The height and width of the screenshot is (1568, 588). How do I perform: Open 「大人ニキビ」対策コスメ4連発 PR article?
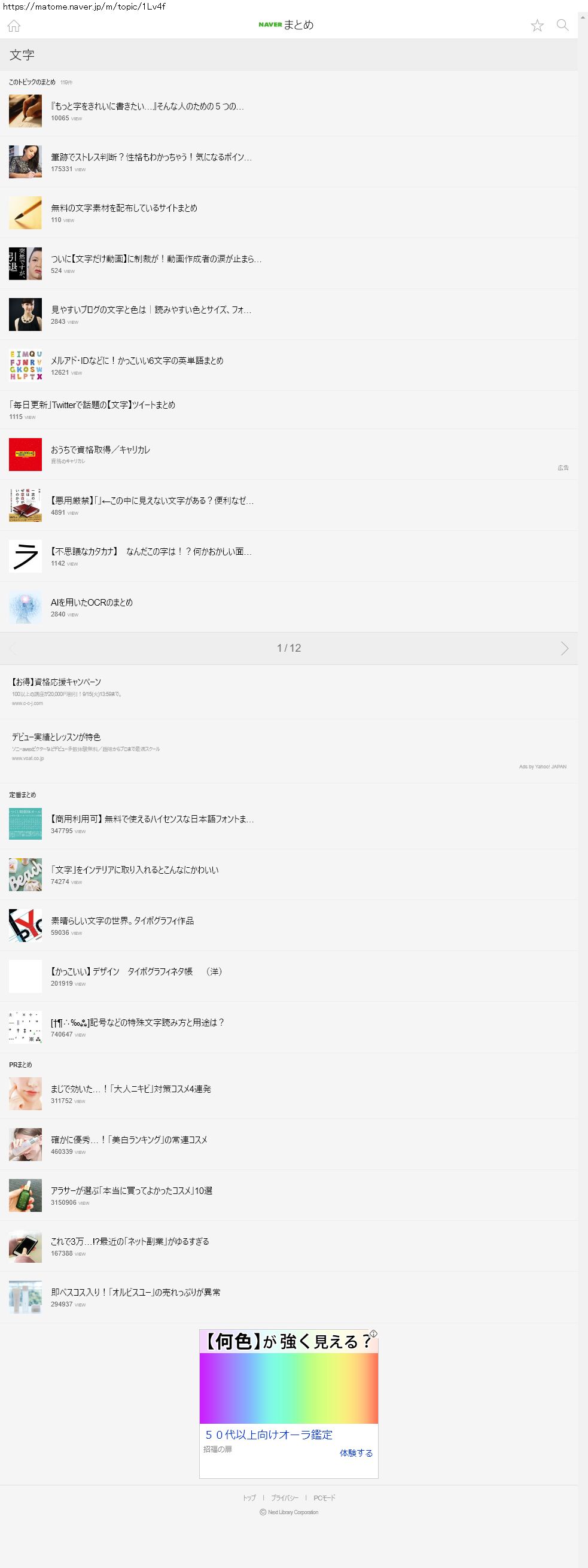pos(131,1089)
